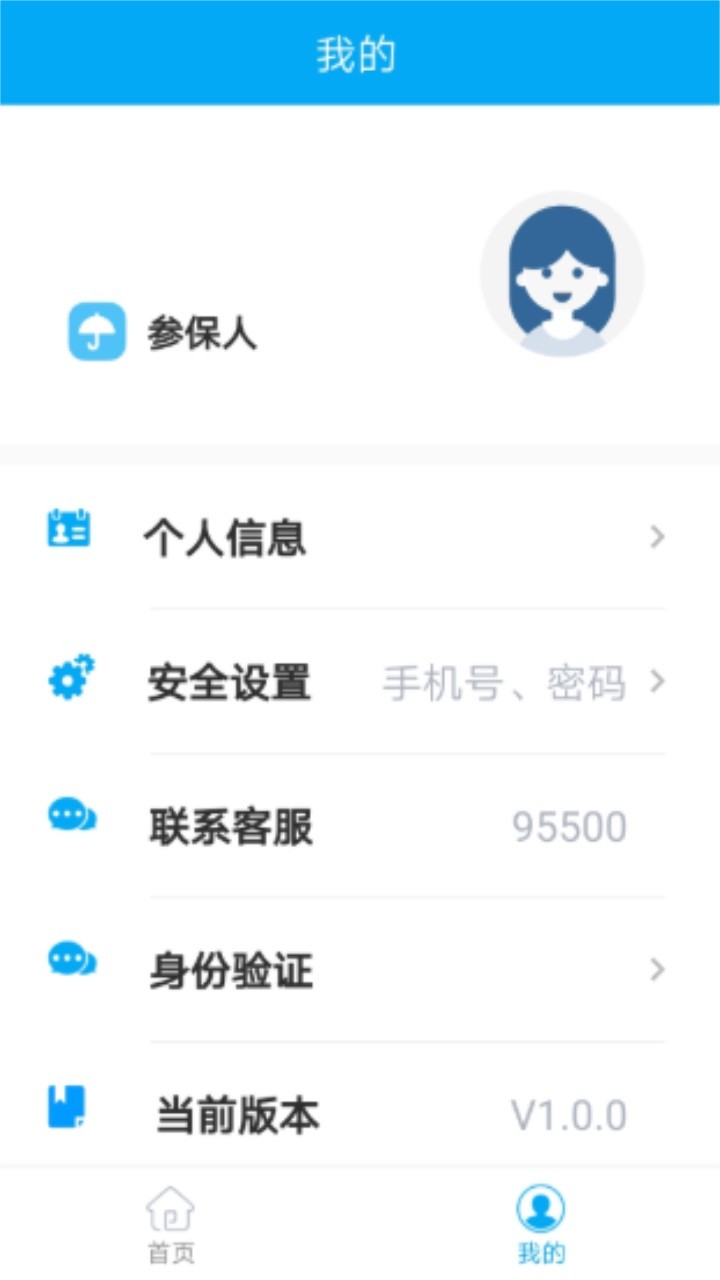The image size is (720, 1280).
Task: Contact customer service via 联系客服
Action: [360, 827]
